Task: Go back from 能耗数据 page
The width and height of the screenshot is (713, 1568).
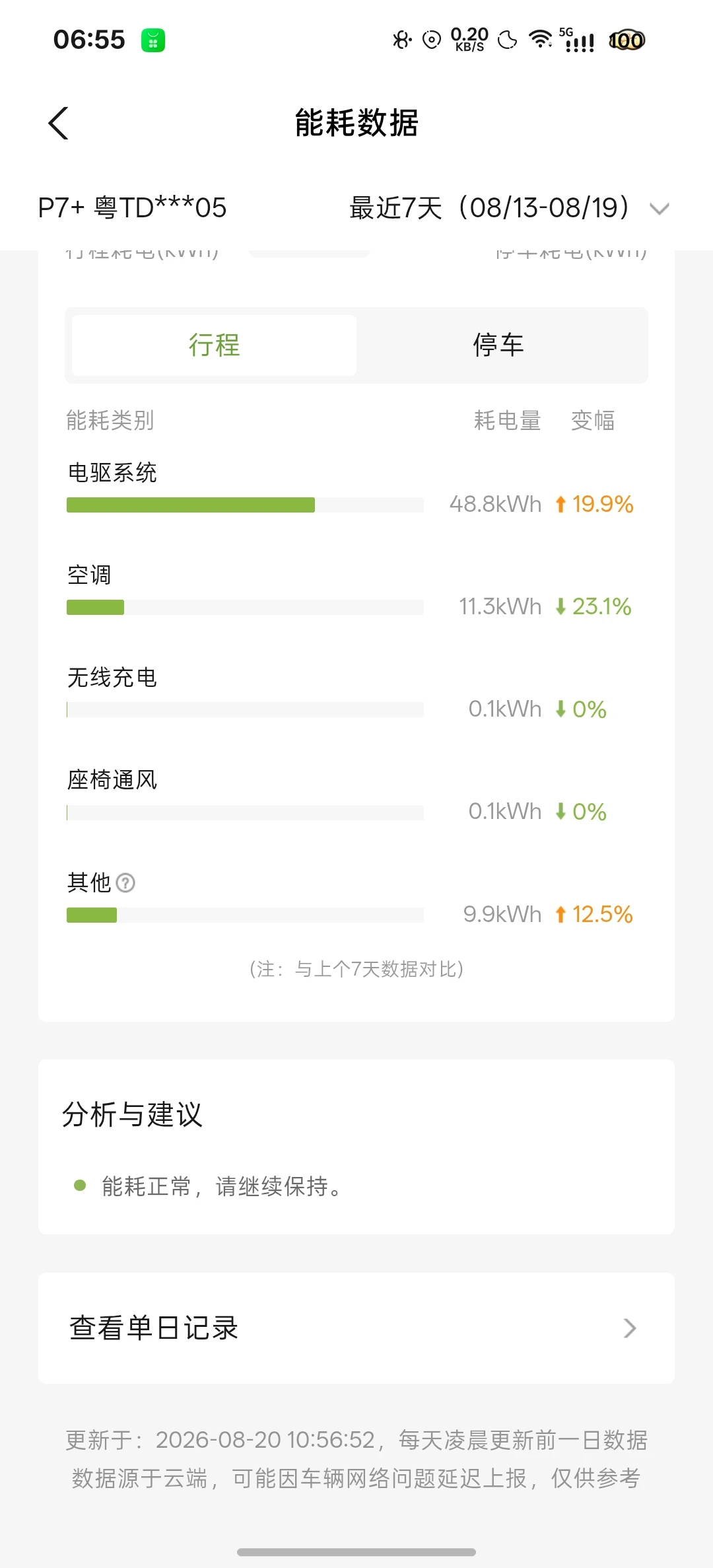Action: point(59,124)
